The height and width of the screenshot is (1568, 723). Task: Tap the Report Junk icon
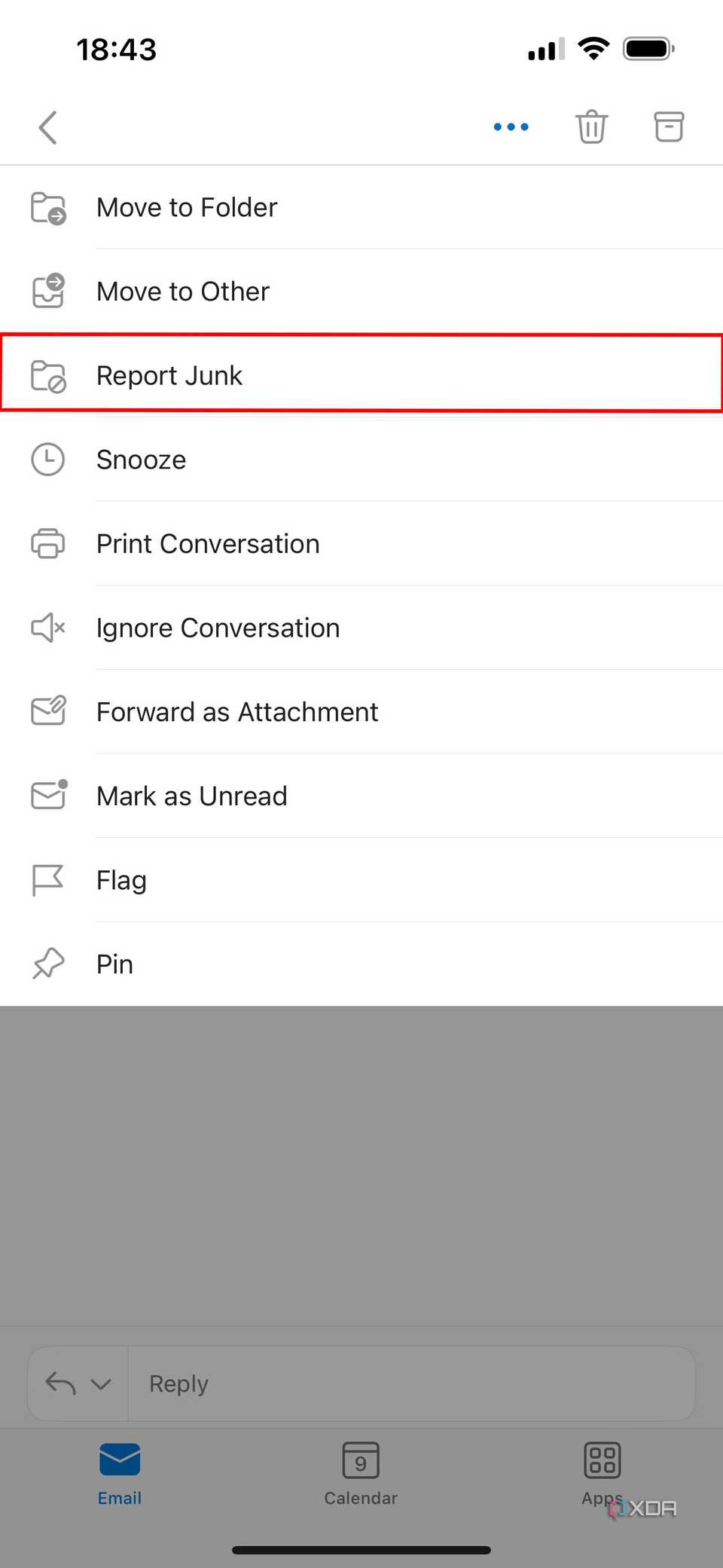(47, 375)
